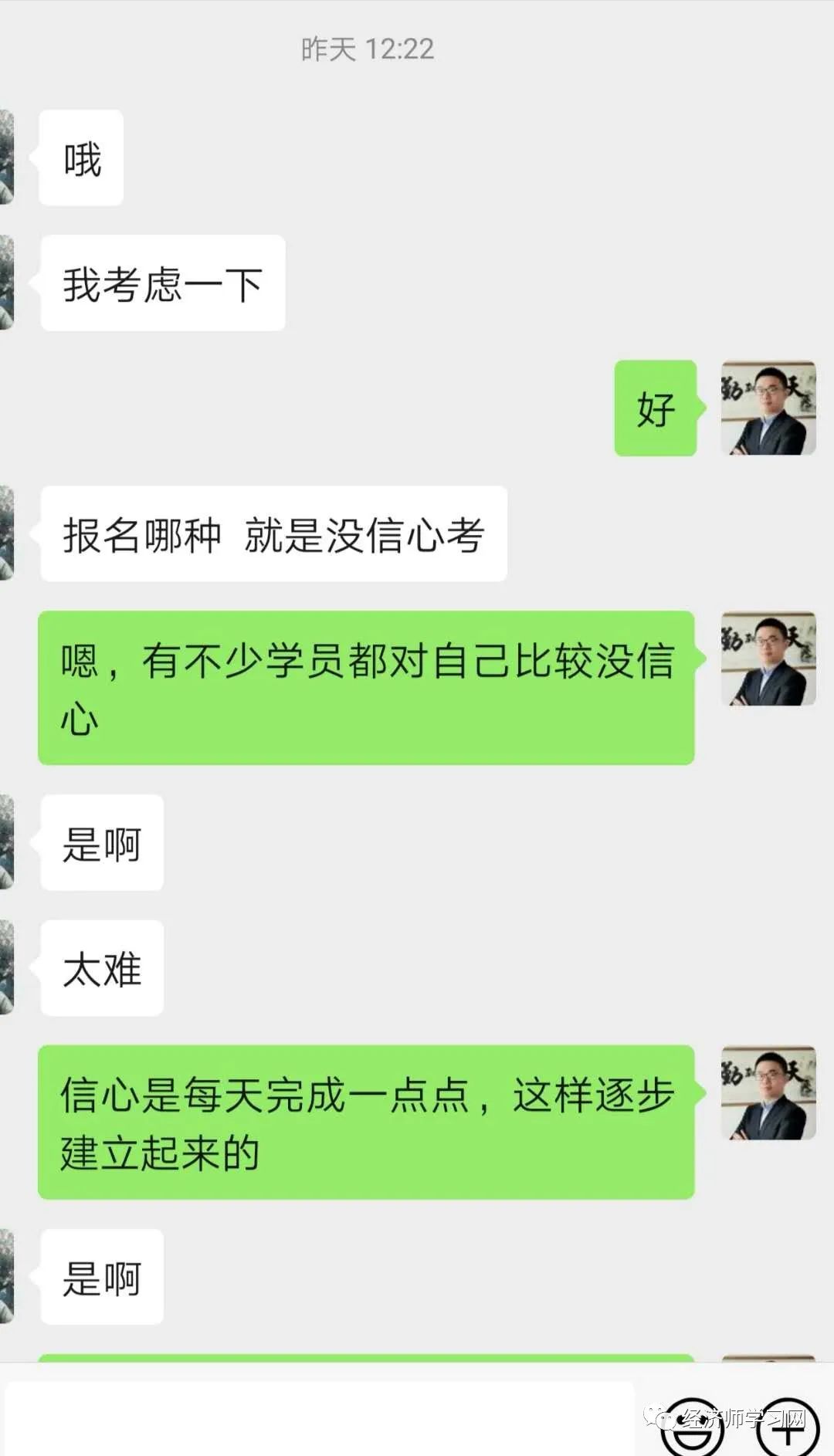
Task: Tap your avatar beside "信心是每天完成一点点" reply
Action: tap(769, 1092)
